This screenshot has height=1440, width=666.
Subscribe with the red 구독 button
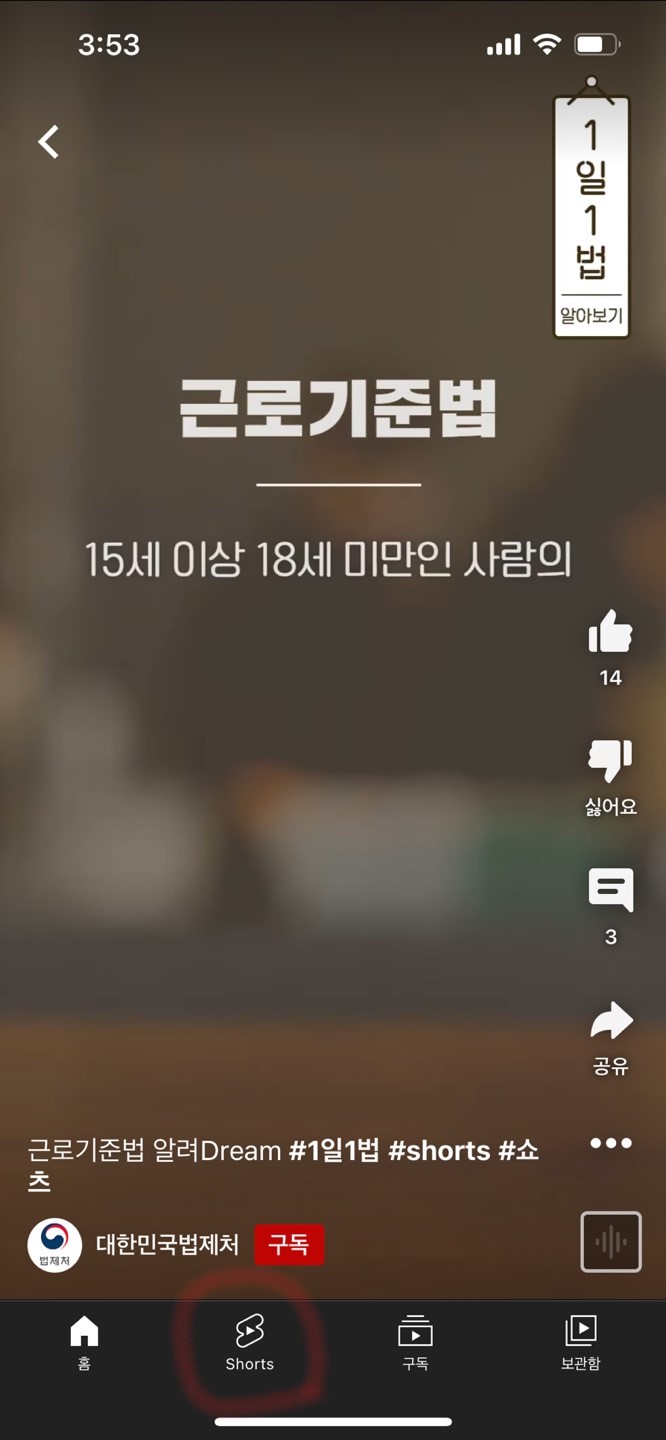(x=289, y=1245)
